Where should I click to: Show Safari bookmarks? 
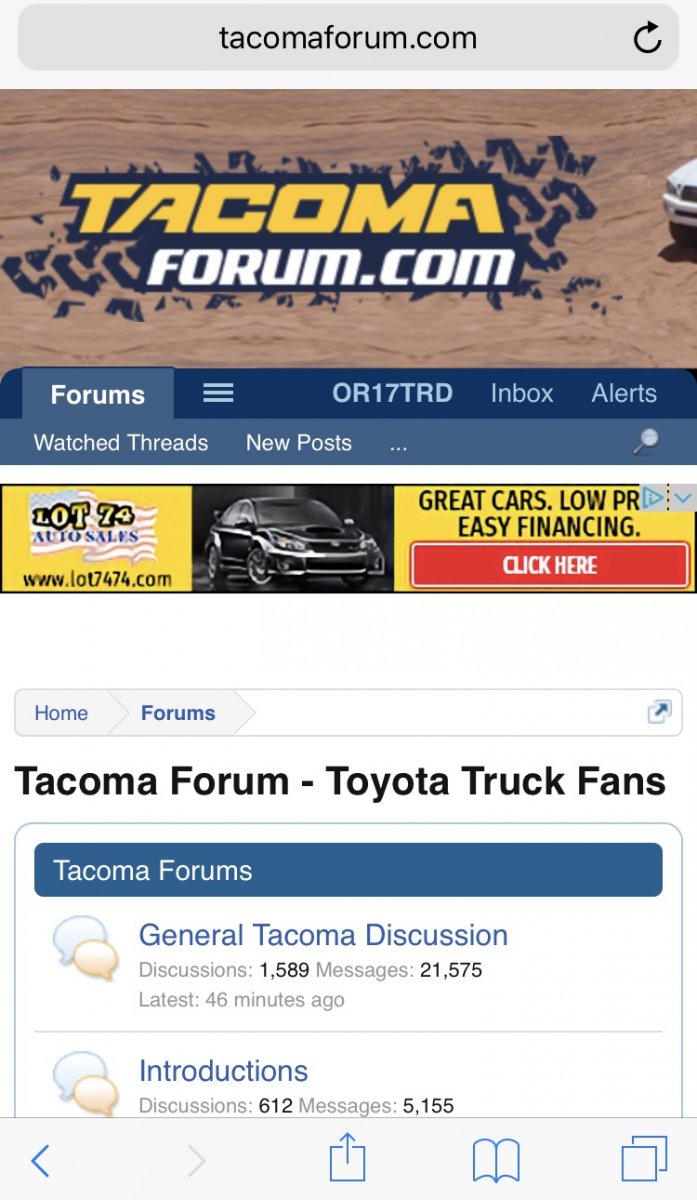click(x=496, y=1161)
